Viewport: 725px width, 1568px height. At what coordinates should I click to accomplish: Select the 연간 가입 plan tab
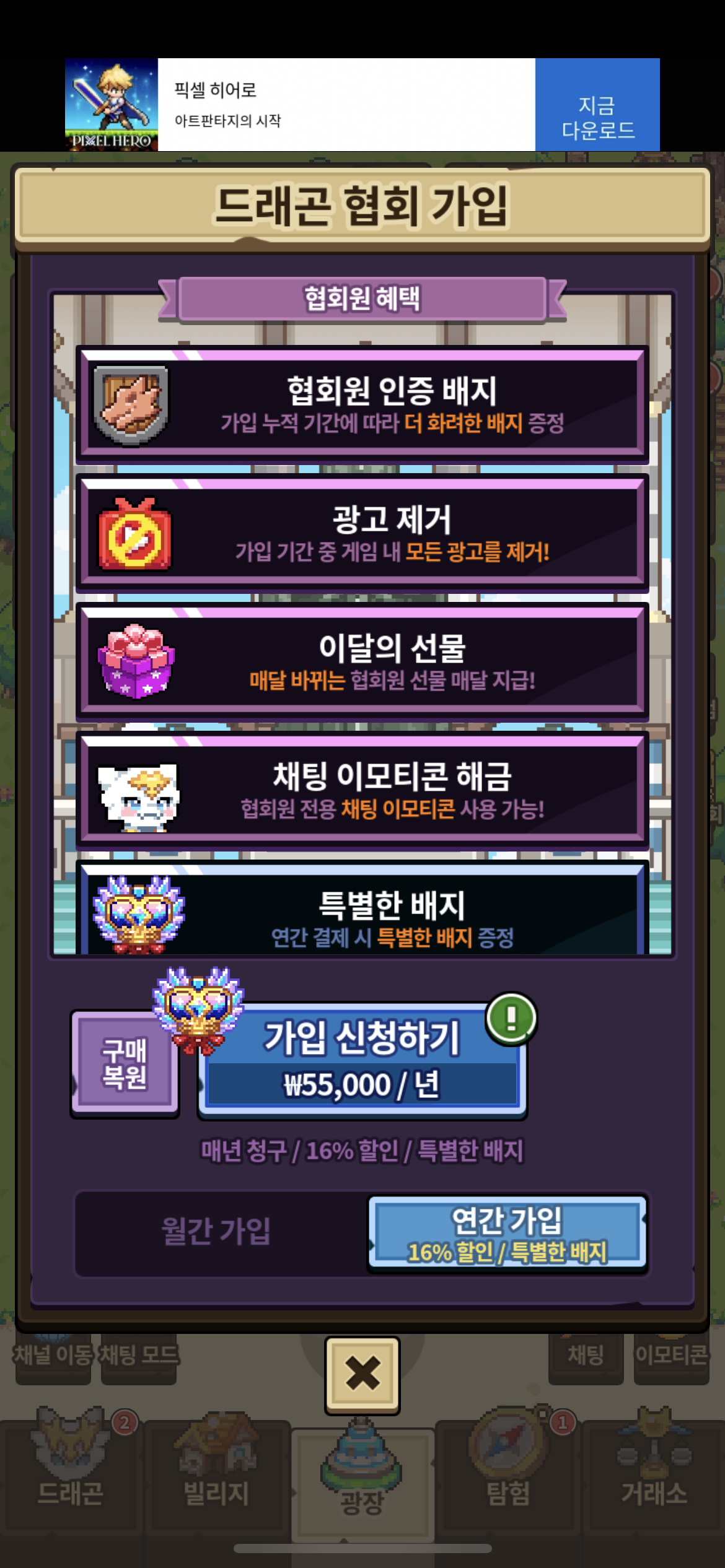pos(507,1233)
